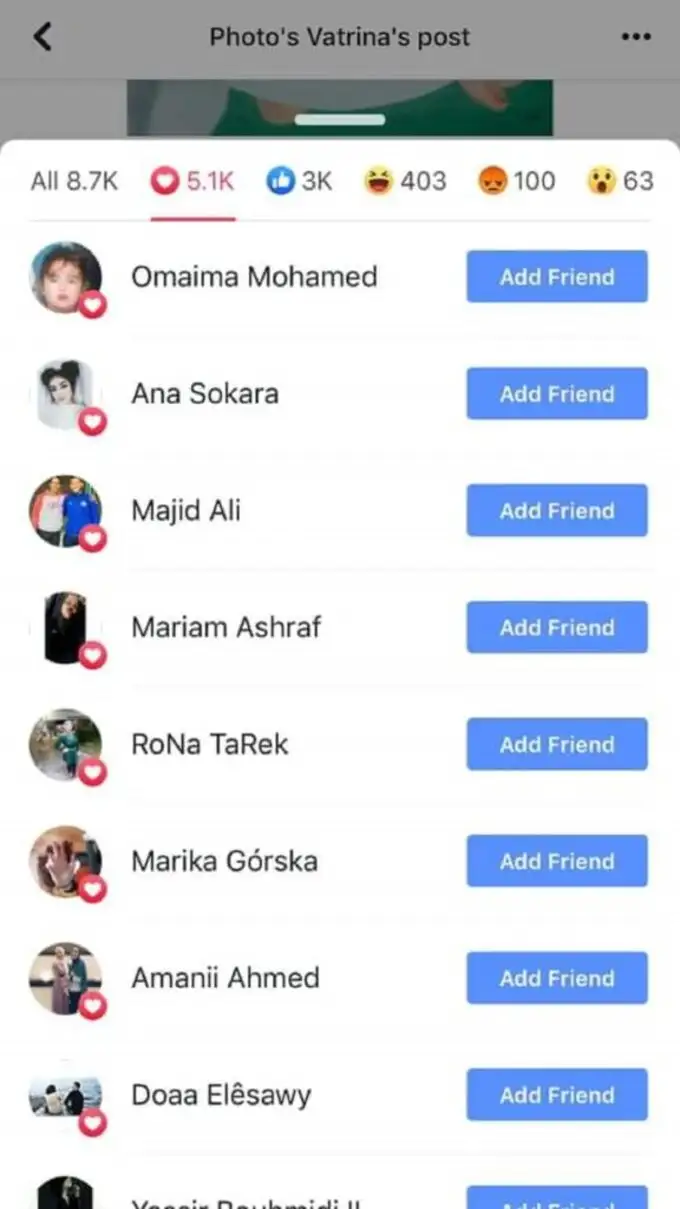The height and width of the screenshot is (1209, 680).
Task: Open the 63 wow reactions tab
Action: click(x=620, y=181)
